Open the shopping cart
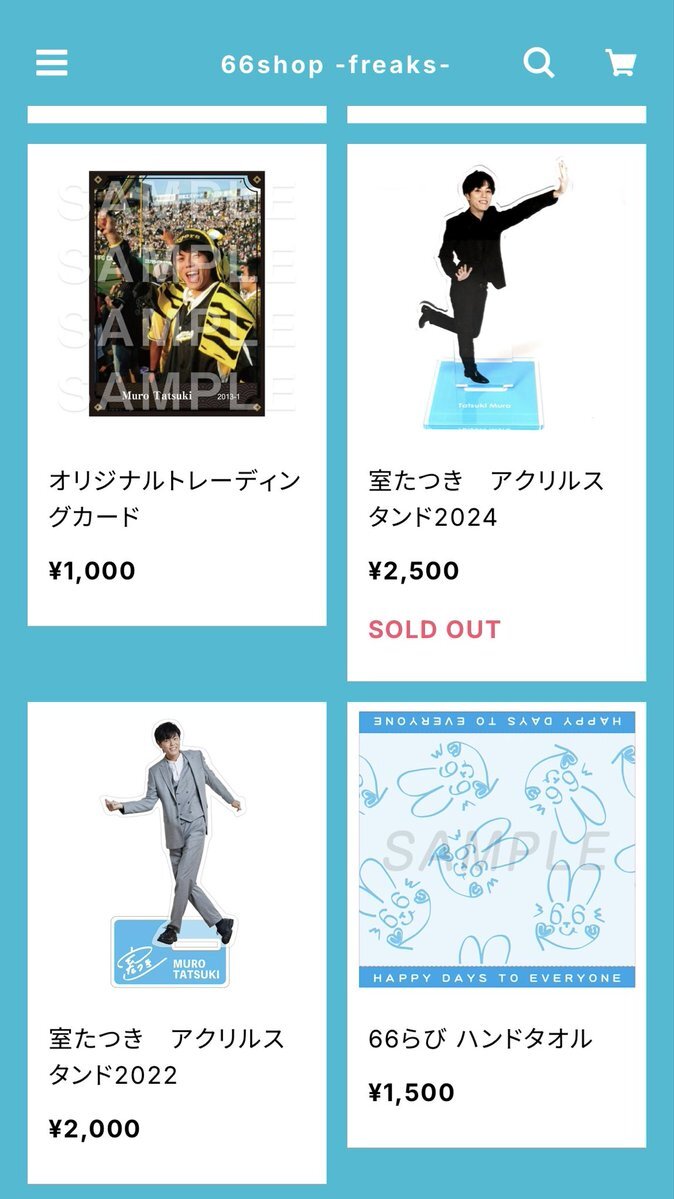Screen dimensions: 674x1199 (x=621, y=63)
